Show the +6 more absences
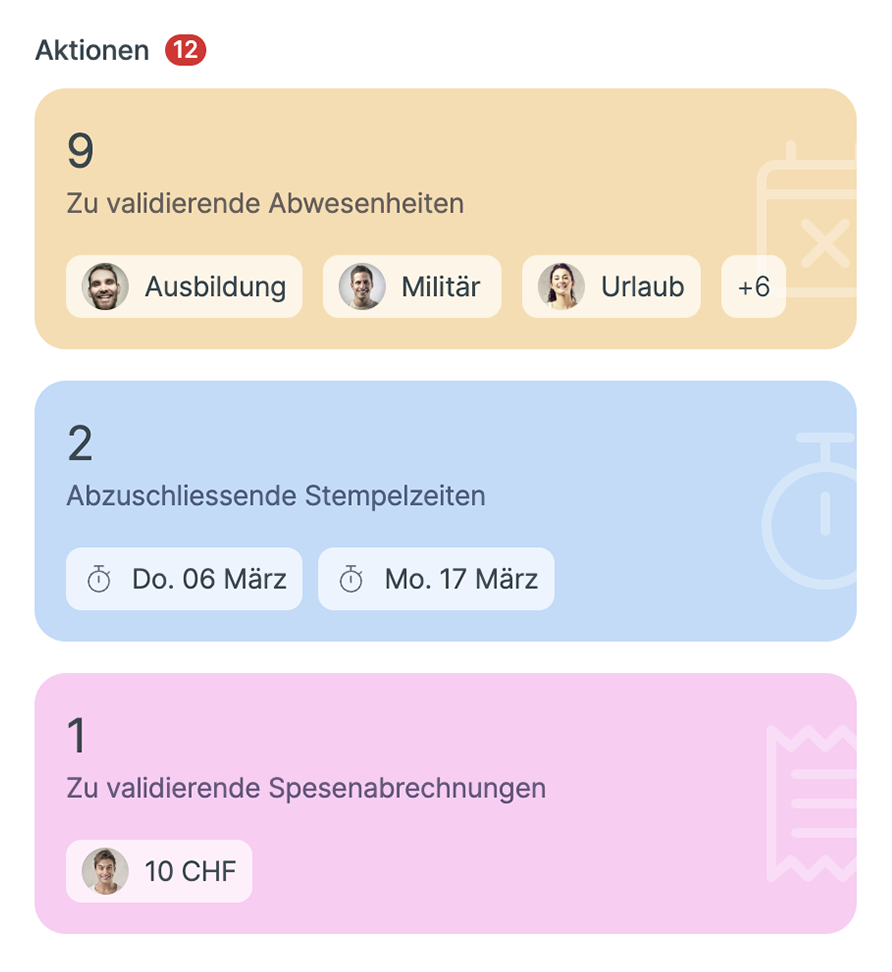Viewport: 892px width, 972px height. point(753,287)
